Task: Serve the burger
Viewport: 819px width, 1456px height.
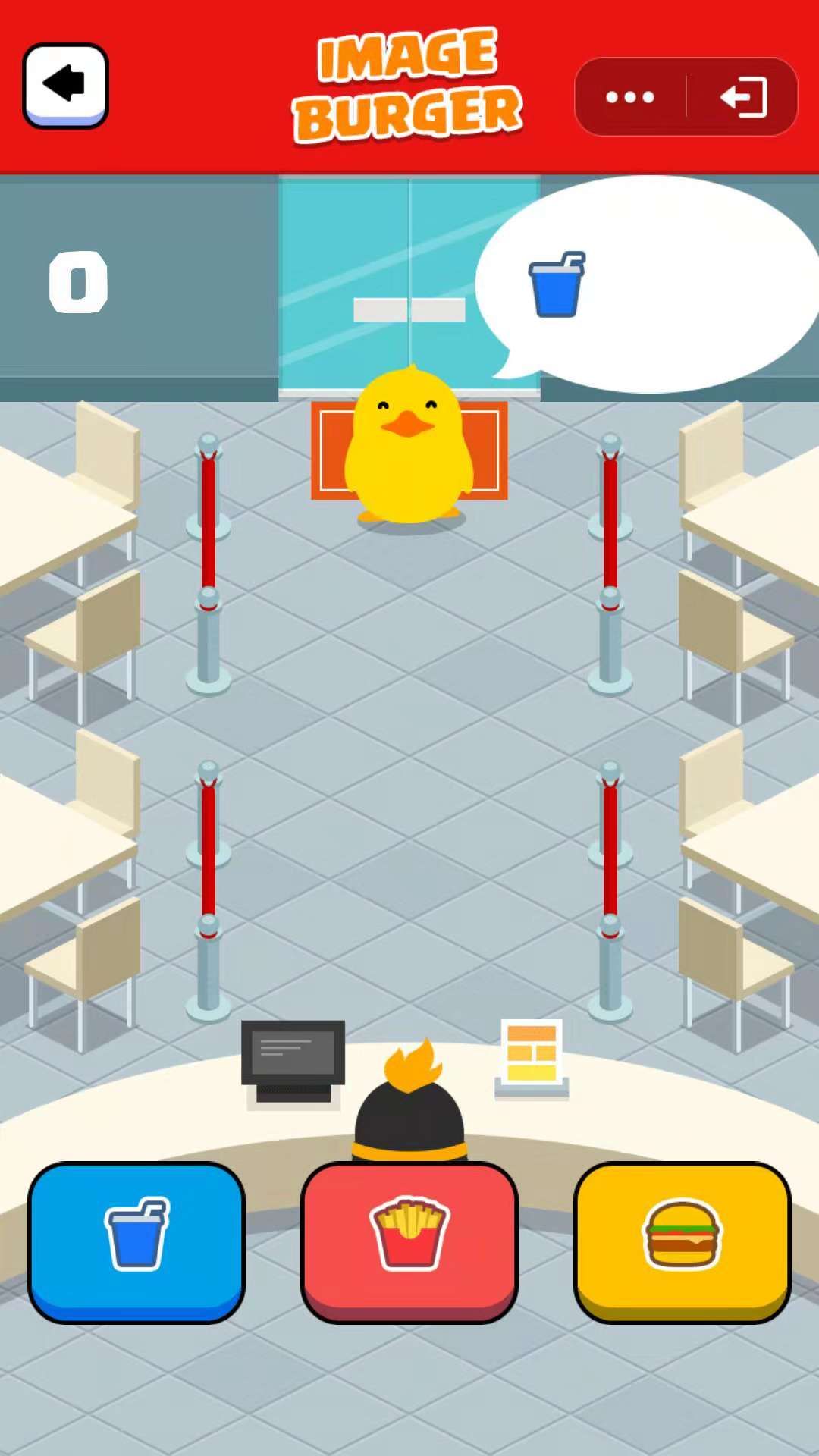Action: coord(682,1241)
